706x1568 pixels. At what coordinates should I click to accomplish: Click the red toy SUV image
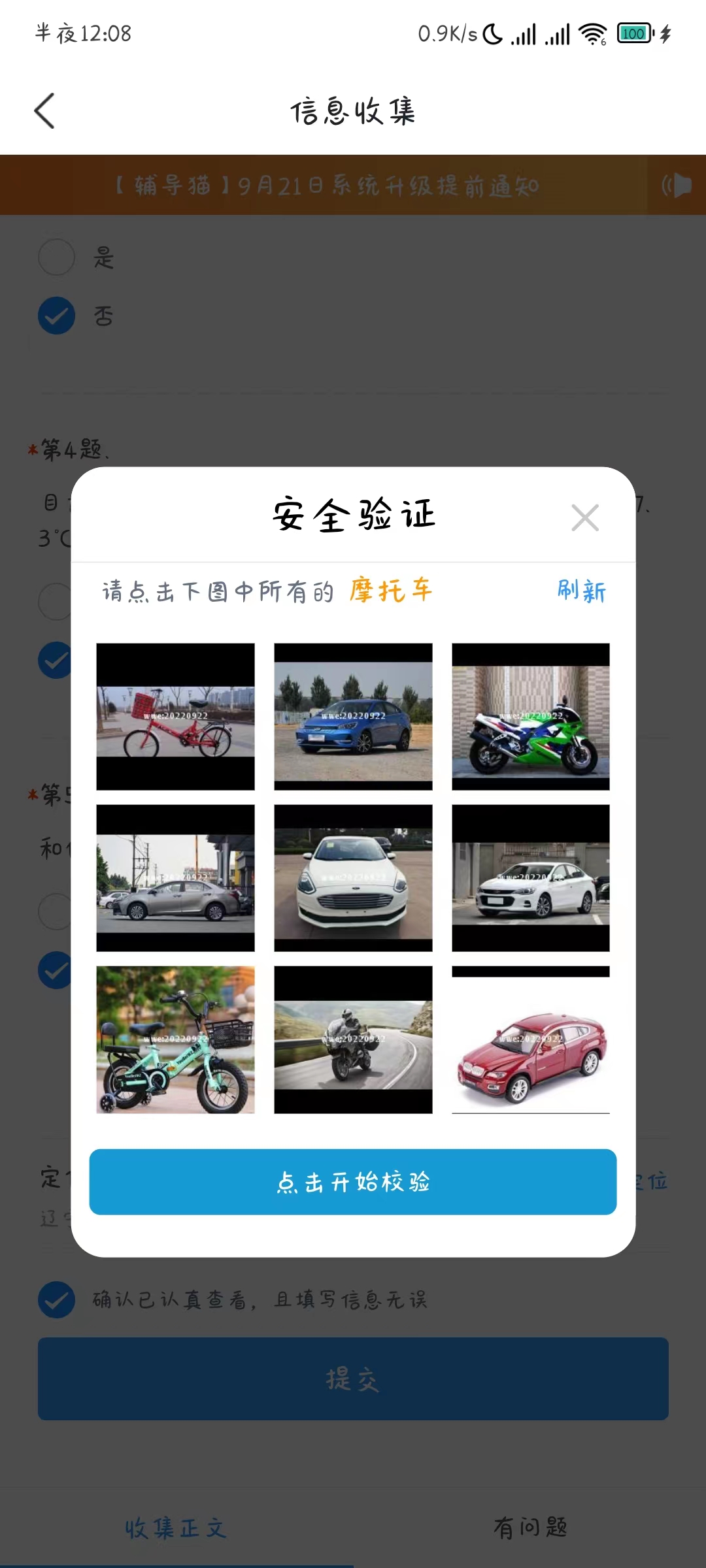click(531, 1040)
